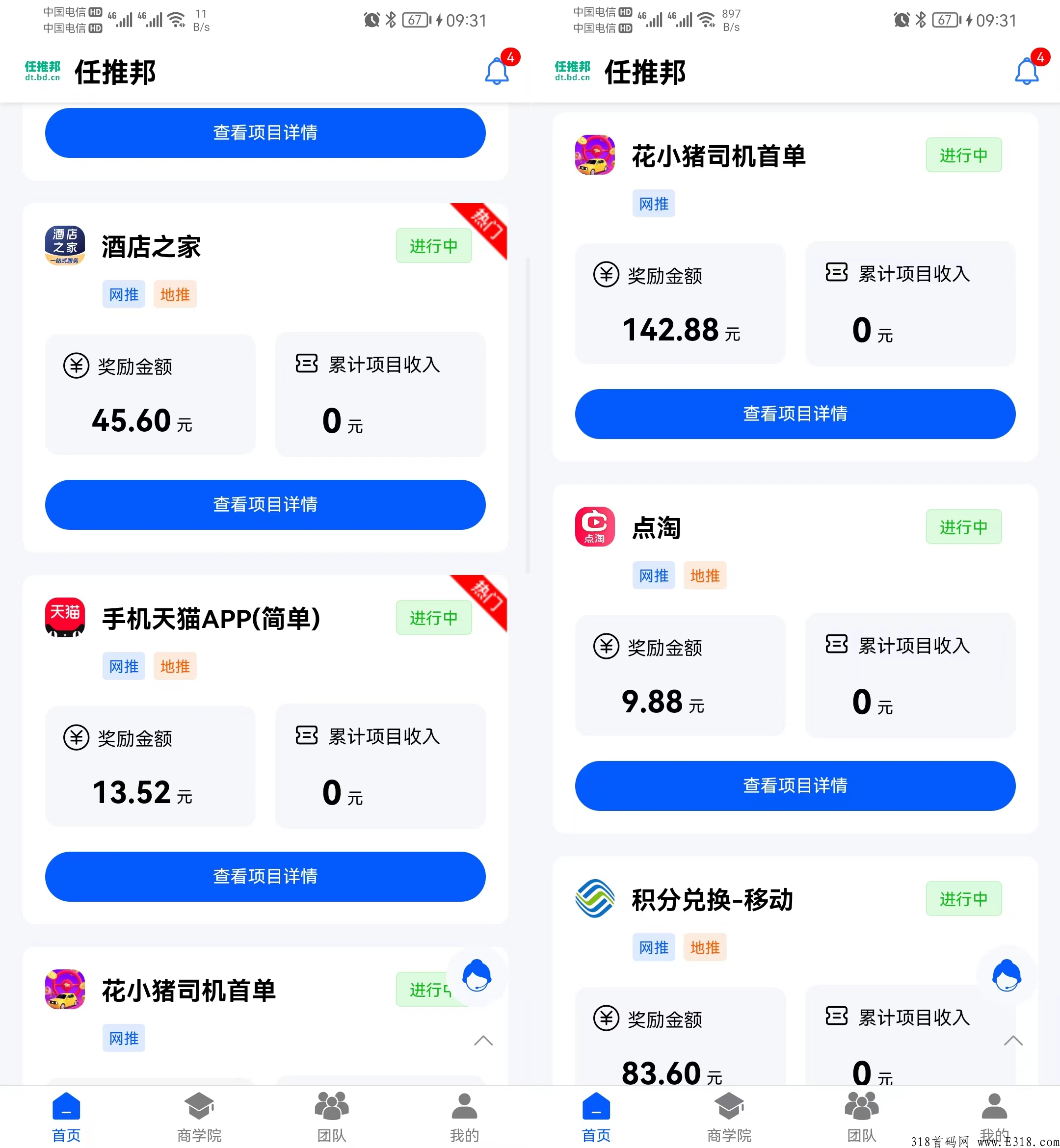Open 查看项目详情 for 花小猪司机首单
The image size is (1060, 1148).
point(795,414)
